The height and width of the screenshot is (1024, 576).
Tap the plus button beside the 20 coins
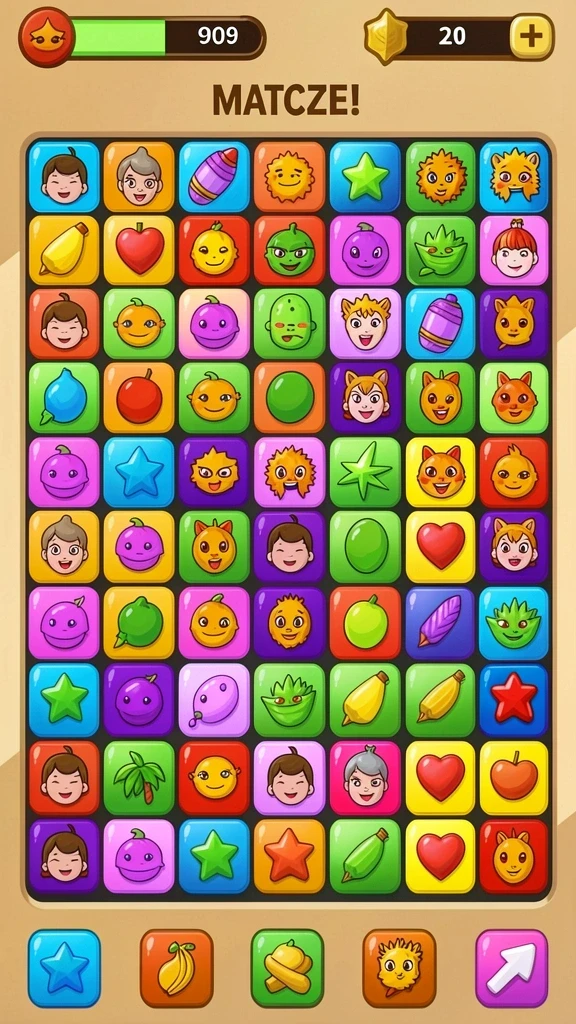[531, 37]
